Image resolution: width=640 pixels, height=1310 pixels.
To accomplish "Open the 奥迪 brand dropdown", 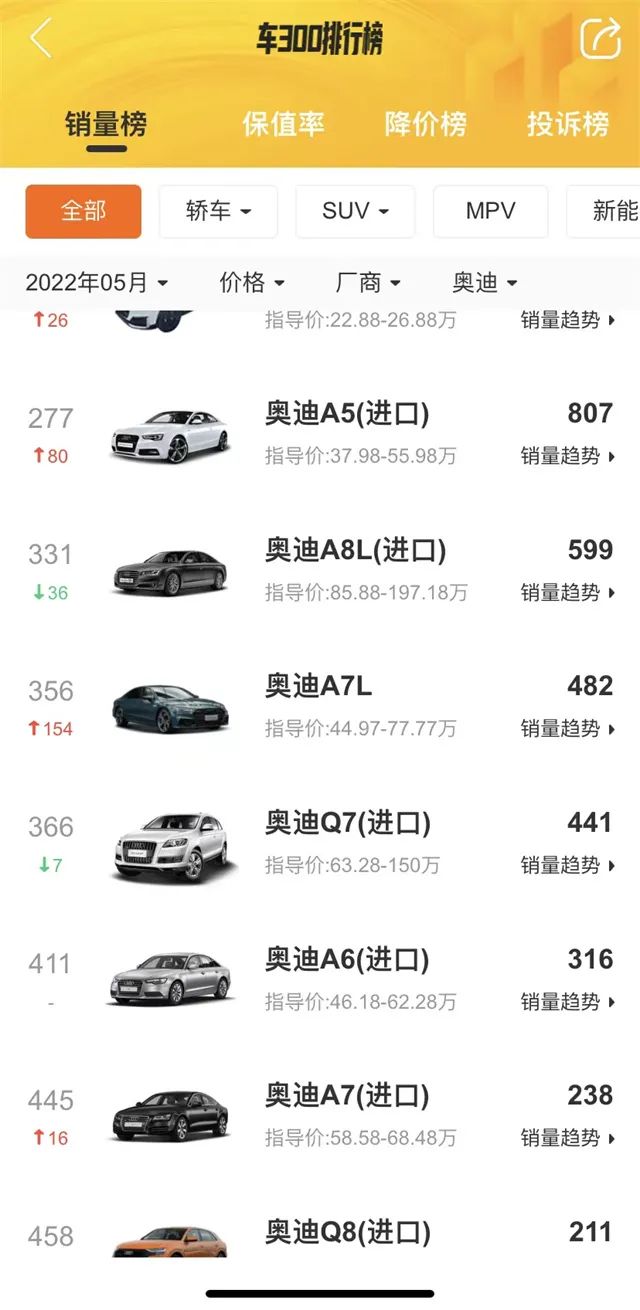I will click(x=485, y=283).
